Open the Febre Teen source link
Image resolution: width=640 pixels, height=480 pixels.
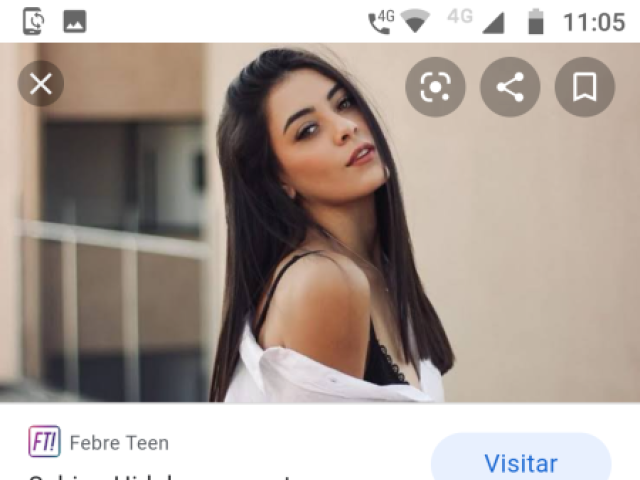click(118, 443)
